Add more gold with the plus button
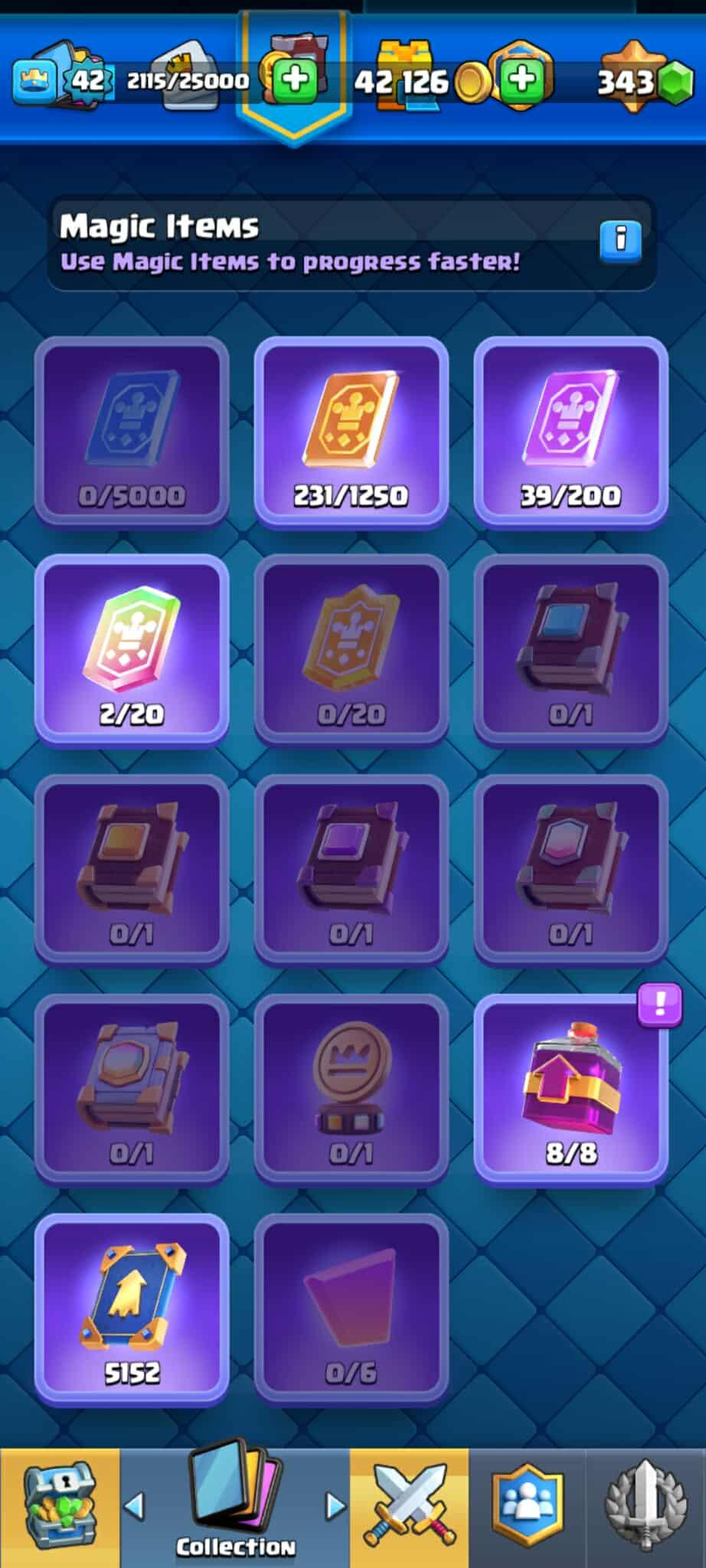 click(x=523, y=79)
